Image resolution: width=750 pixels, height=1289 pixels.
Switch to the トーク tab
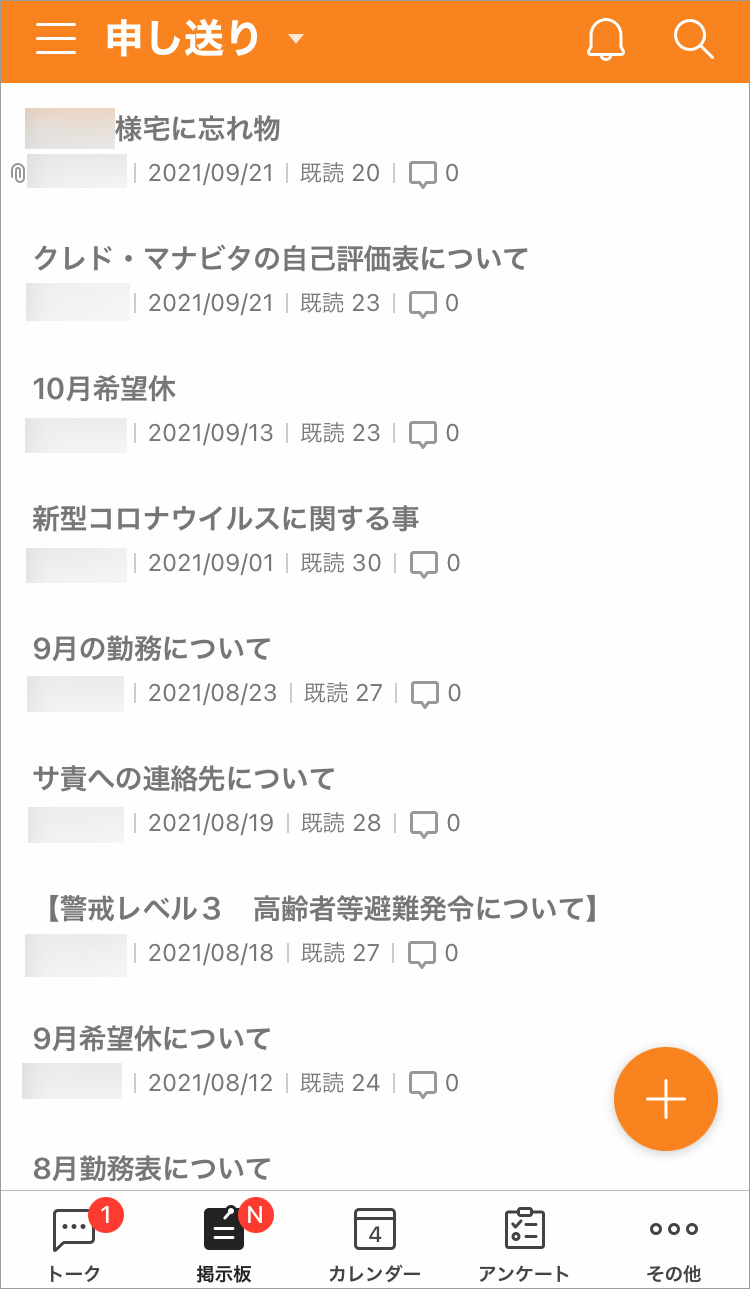74,1243
